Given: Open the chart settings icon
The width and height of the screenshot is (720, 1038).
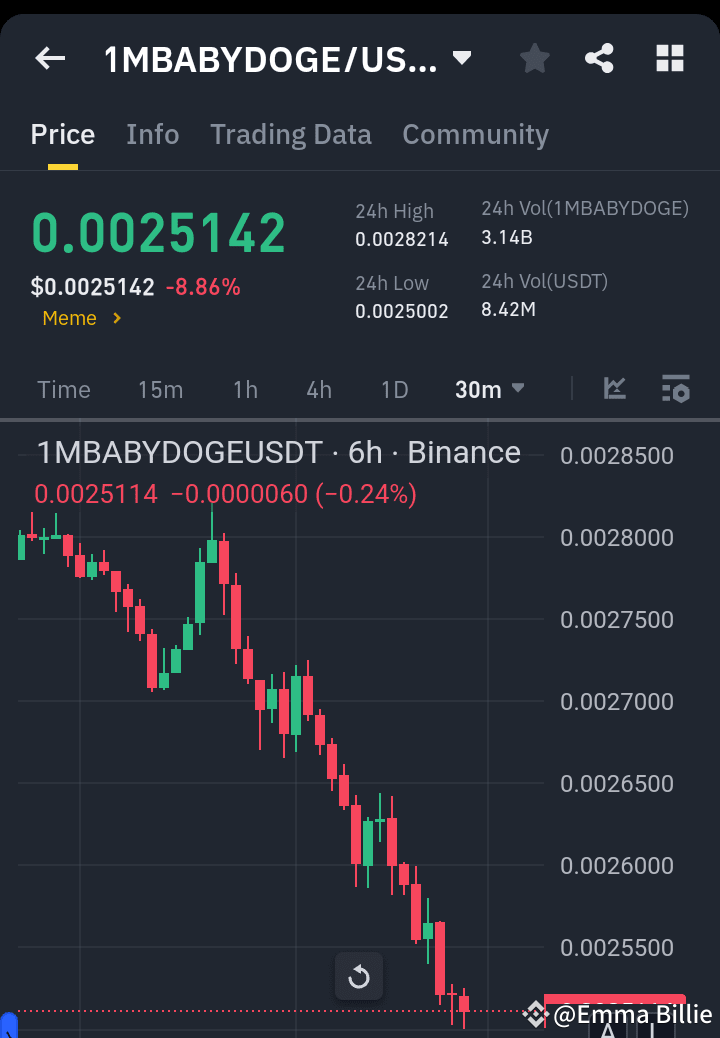Looking at the screenshot, I should click(x=675, y=389).
